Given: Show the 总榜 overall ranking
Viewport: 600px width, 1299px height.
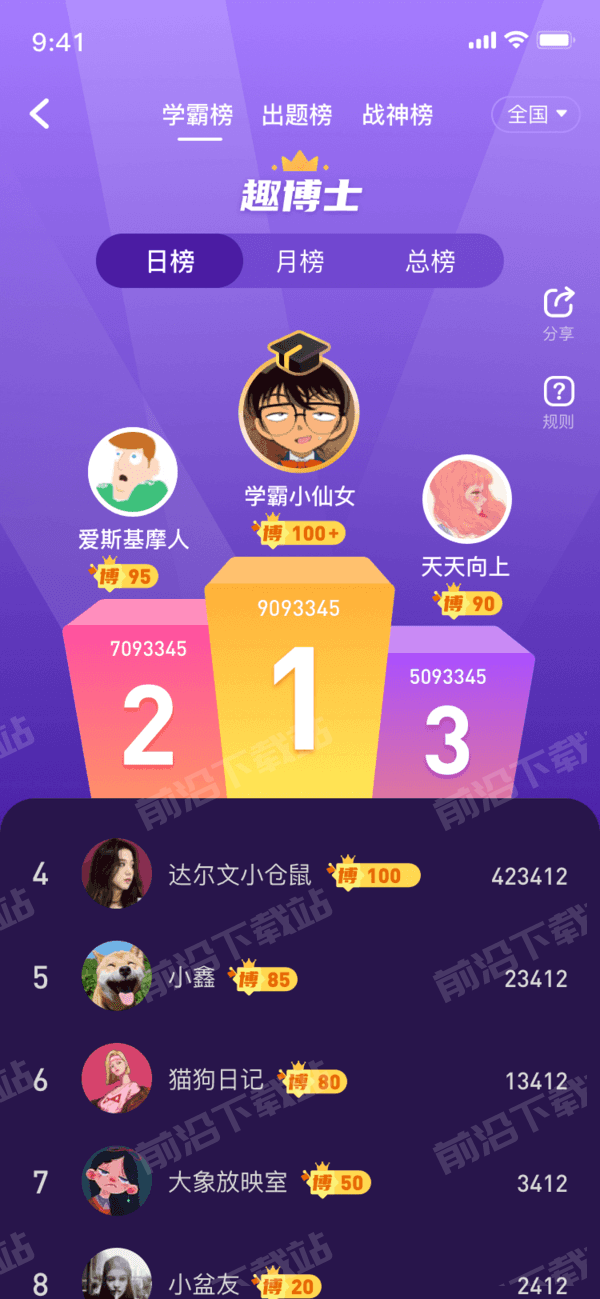Looking at the screenshot, I should (431, 262).
